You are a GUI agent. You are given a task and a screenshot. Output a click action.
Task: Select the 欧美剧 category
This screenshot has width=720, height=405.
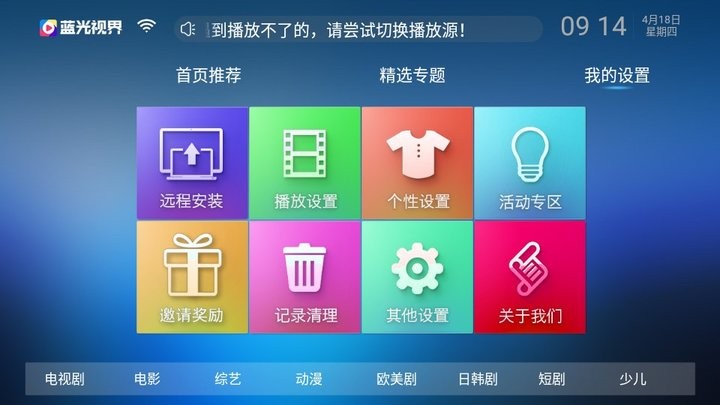(396, 379)
